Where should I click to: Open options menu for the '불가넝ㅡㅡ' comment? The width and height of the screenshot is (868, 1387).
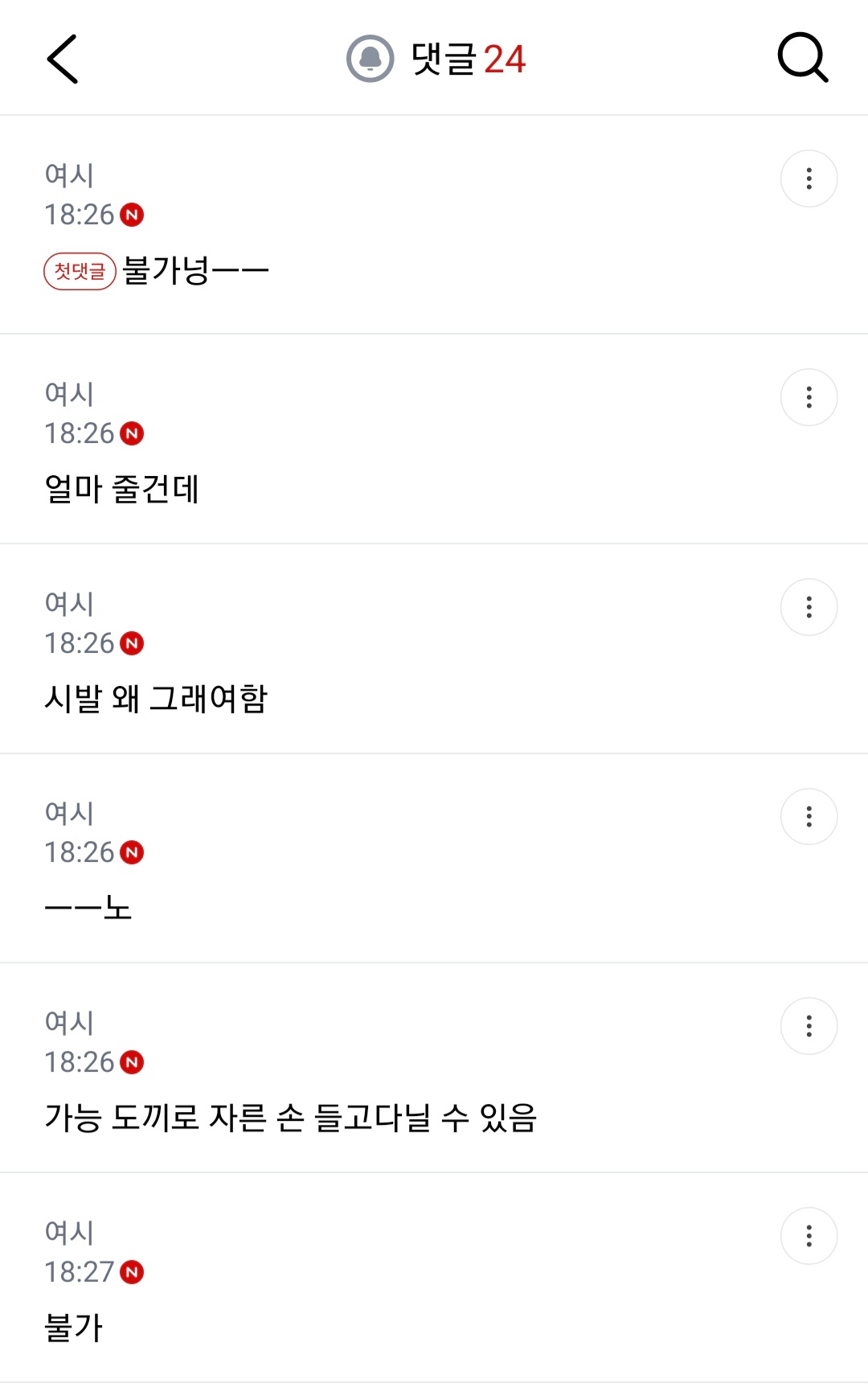809,179
